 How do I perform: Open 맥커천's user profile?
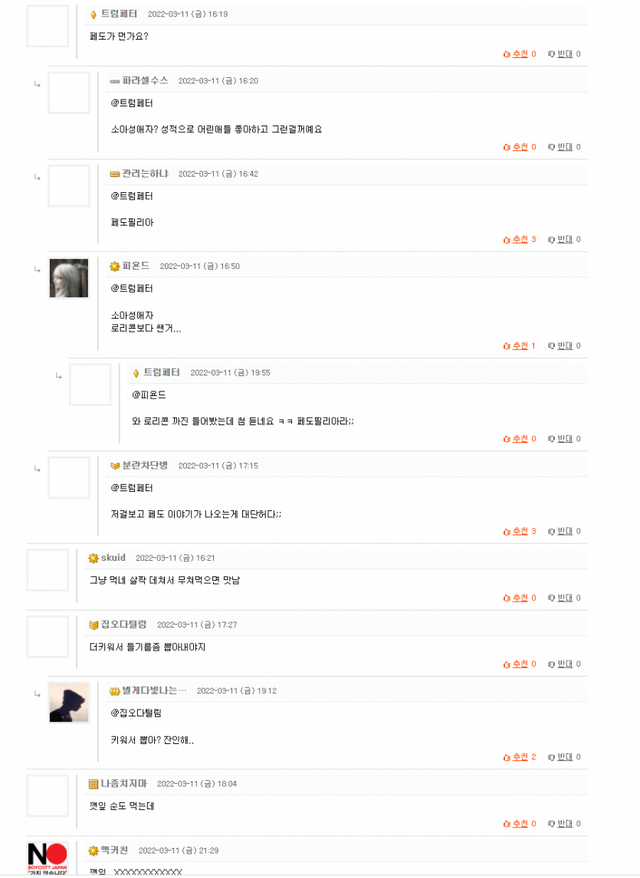pyautogui.click(x=115, y=850)
